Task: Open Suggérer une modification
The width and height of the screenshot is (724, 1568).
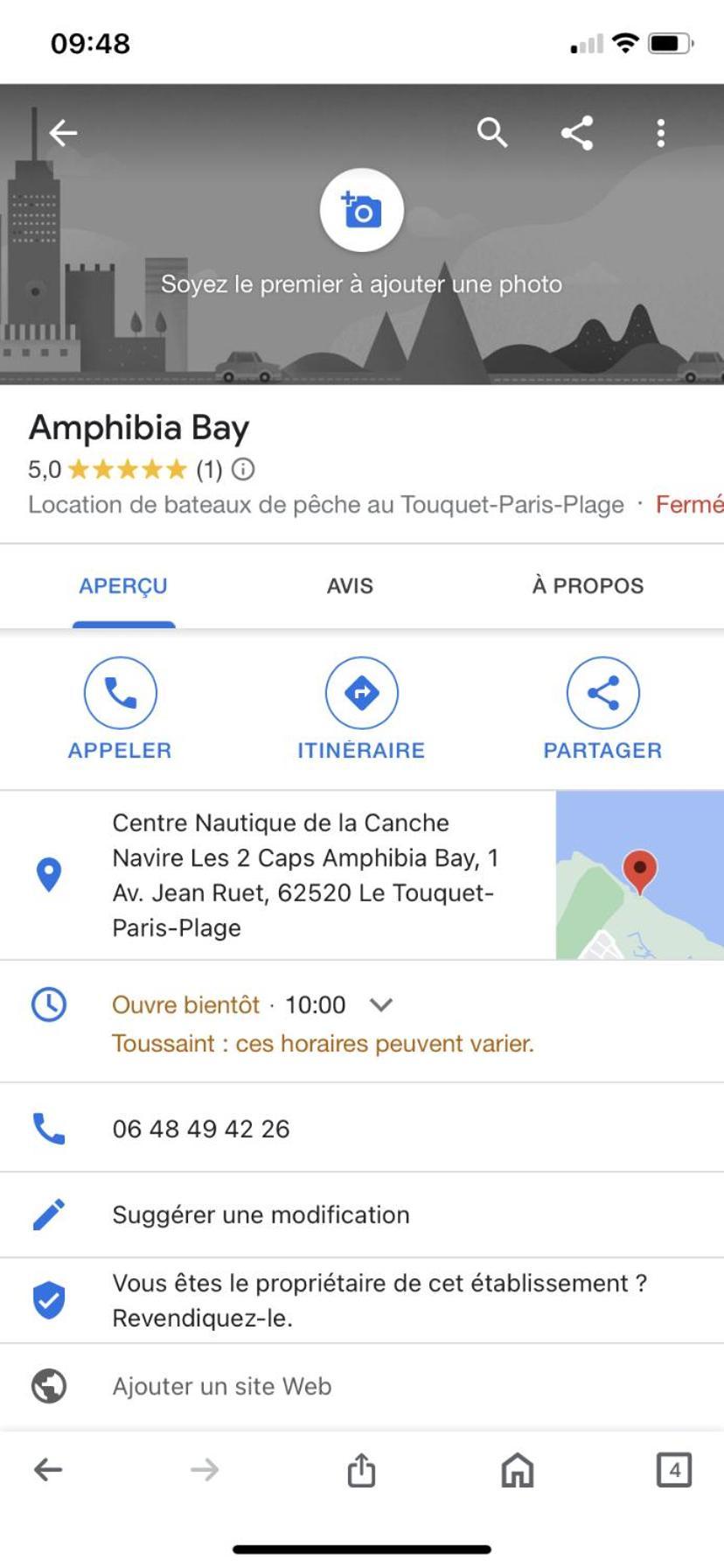Action: 261,1214
